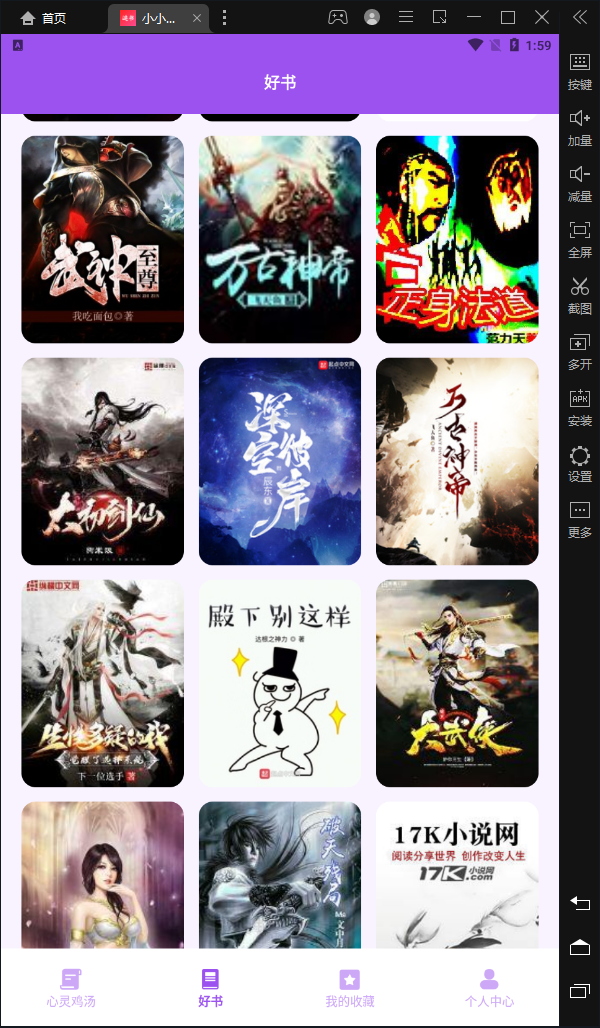Open the 武神至尊 book cover

pos(102,239)
